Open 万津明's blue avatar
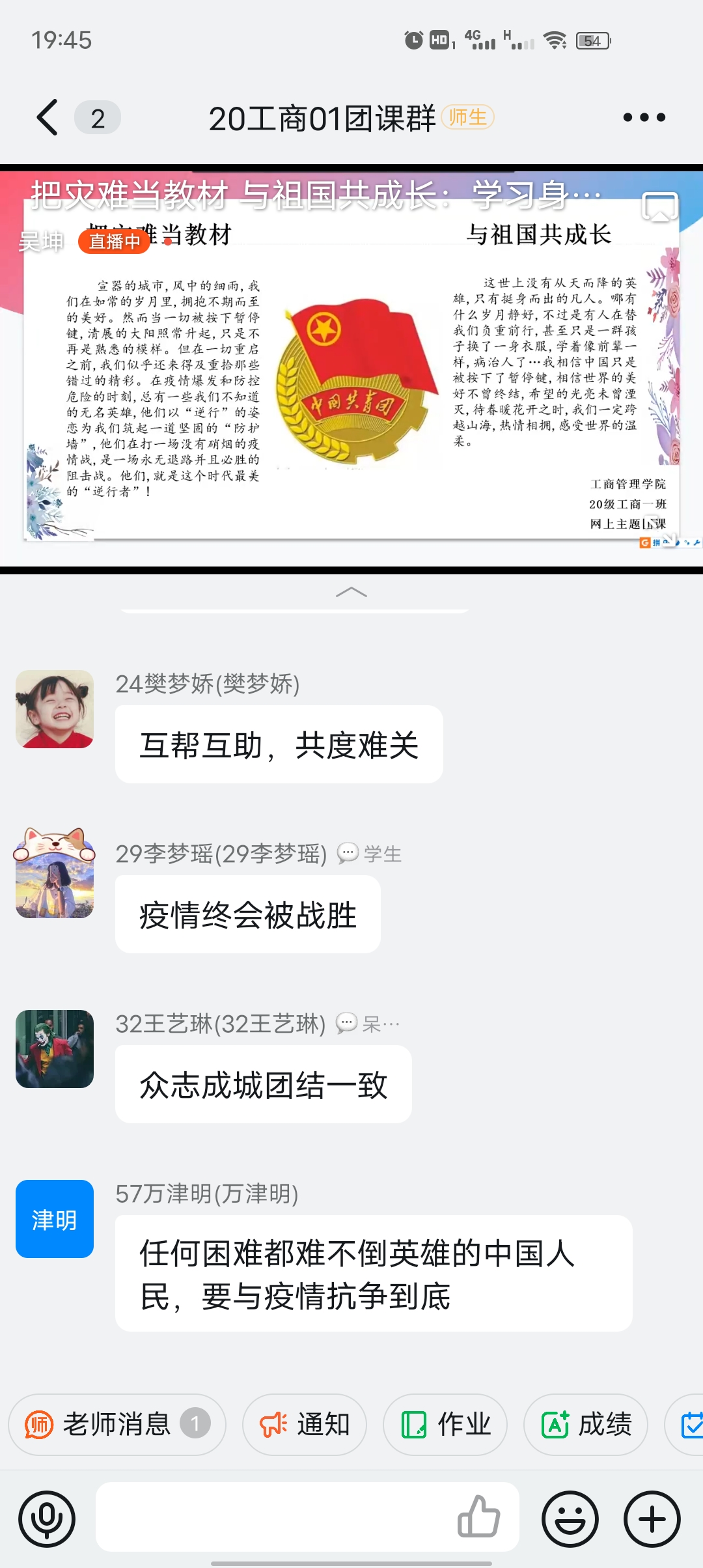Viewport: 703px width, 1568px height. 55,1219
